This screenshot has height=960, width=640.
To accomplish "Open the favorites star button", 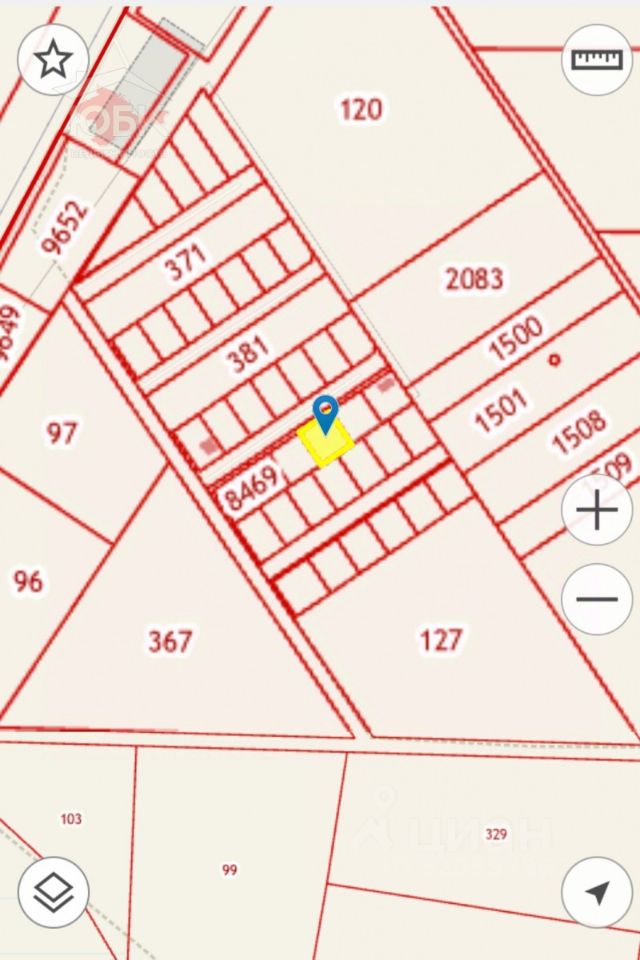I will point(53,60).
